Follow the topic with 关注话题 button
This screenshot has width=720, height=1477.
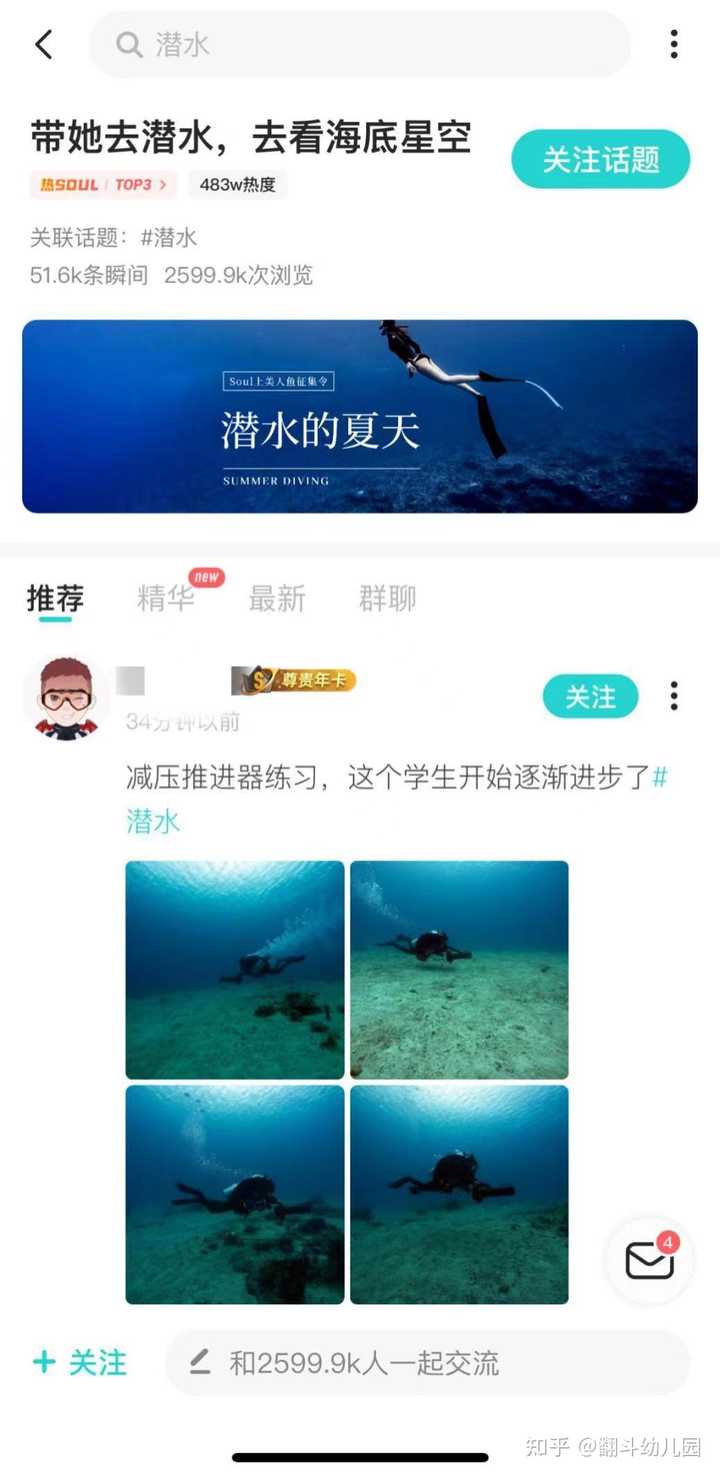pyautogui.click(x=601, y=160)
